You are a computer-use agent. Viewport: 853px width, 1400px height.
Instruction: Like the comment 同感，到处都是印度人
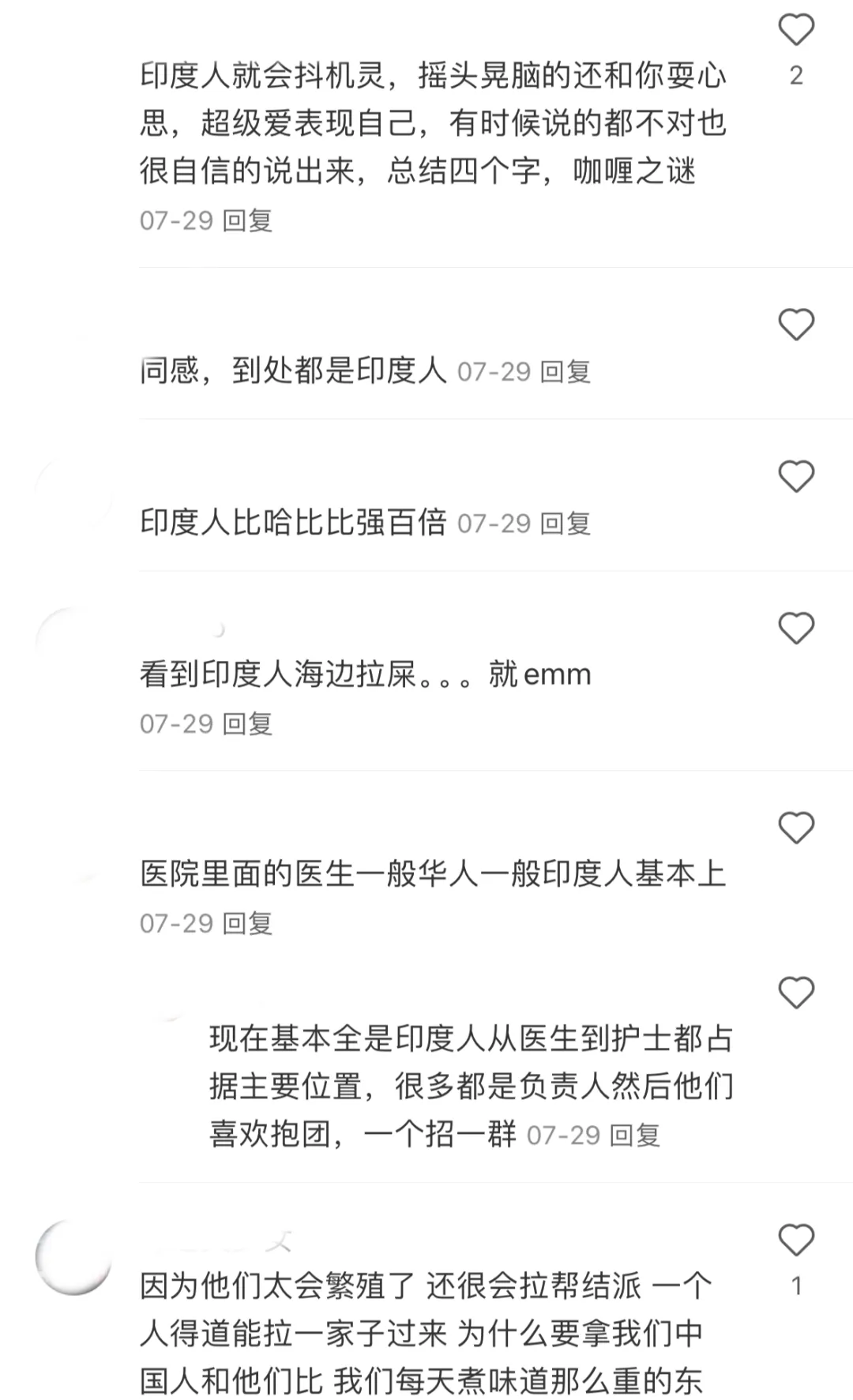click(x=795, y=325)
